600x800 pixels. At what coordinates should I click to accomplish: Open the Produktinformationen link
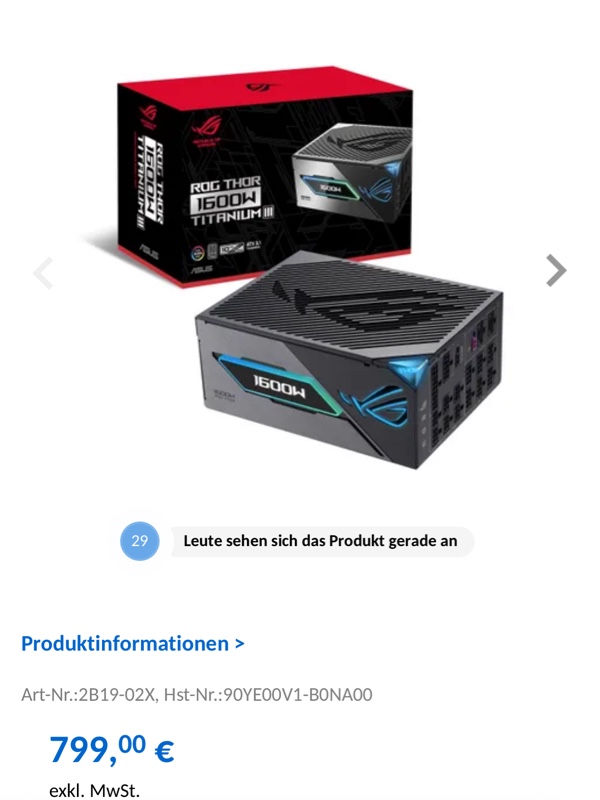132,643
